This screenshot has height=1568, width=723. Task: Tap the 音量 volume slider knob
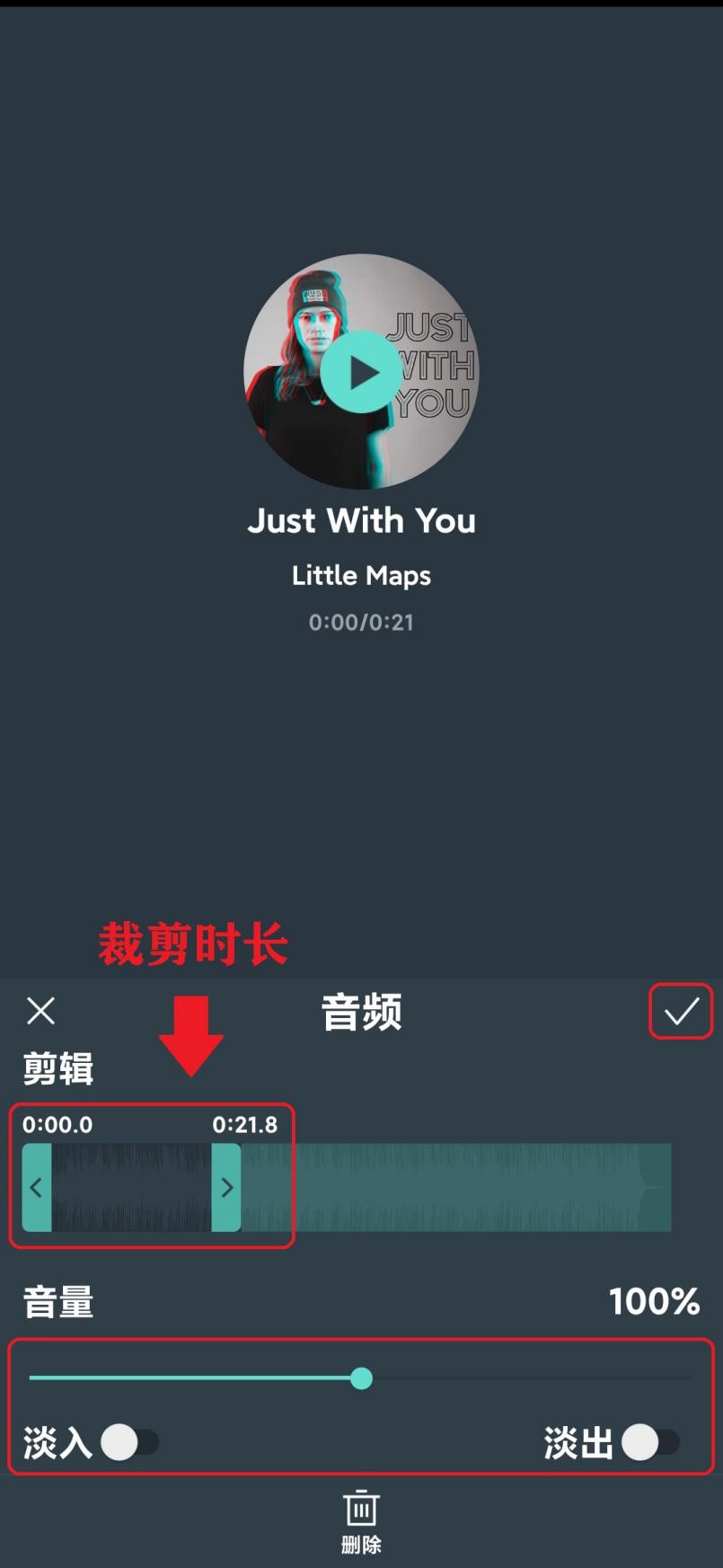click(x=361, y=1378)
